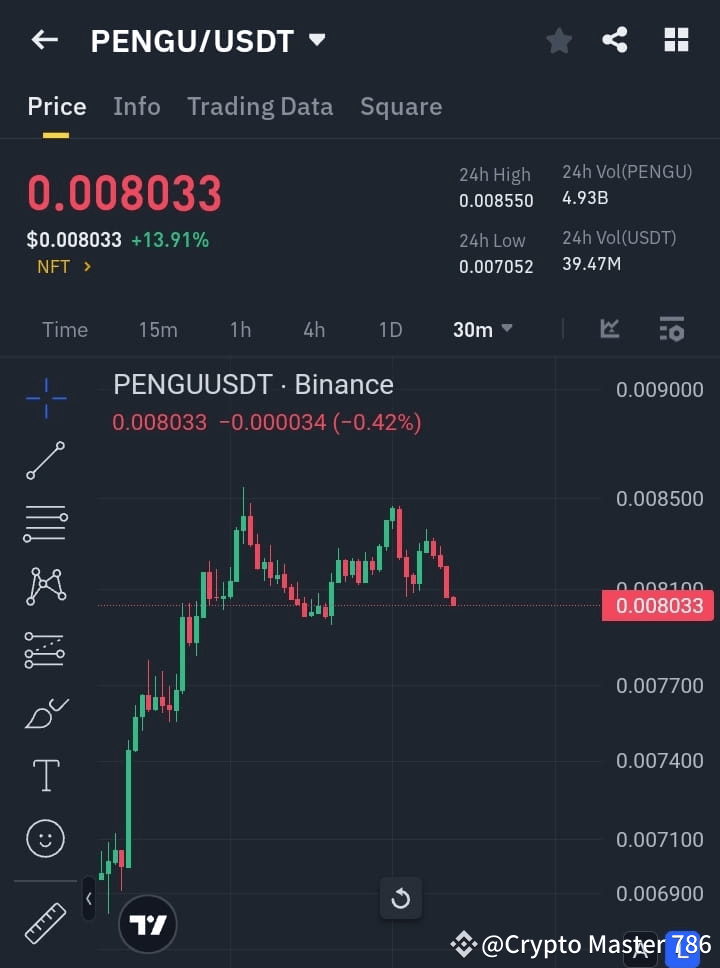Select the trend line drawing tool
720x968 pixels.
pos(45,461)
